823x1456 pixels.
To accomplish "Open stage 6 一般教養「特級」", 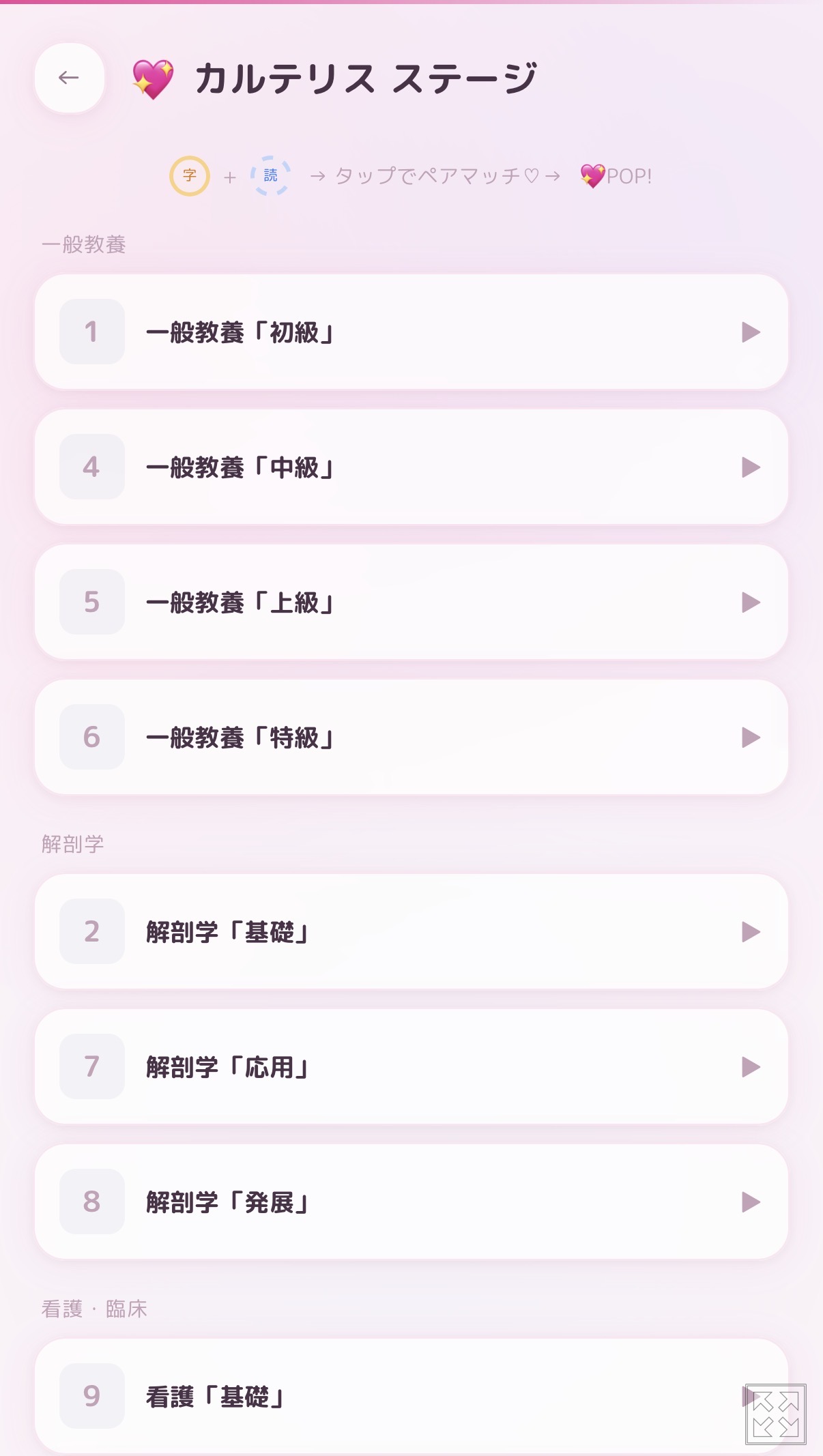I will point(411,738).
